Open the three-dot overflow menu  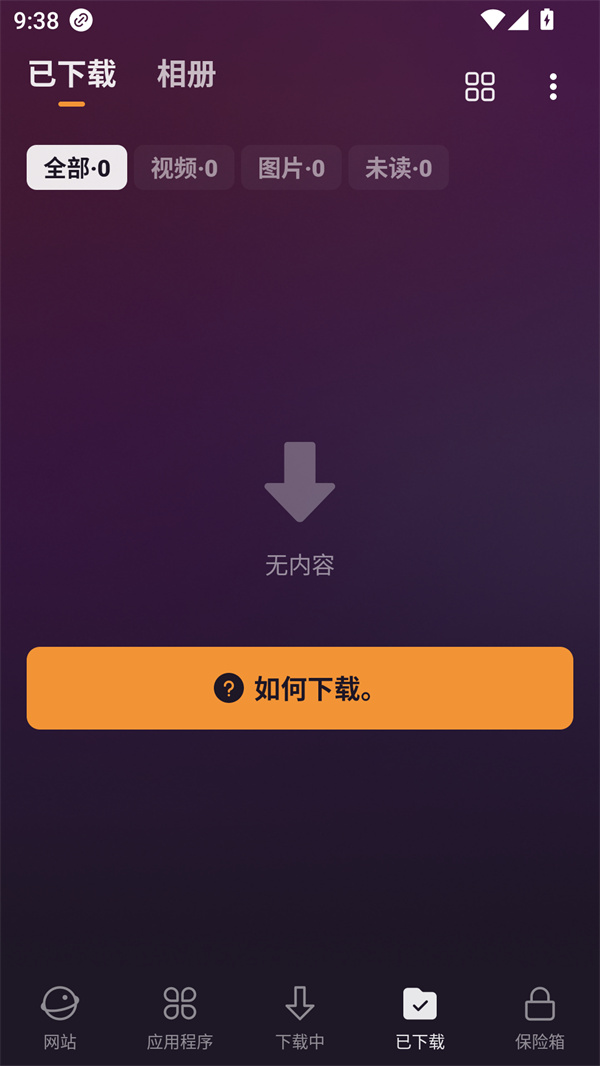[553, 87]
